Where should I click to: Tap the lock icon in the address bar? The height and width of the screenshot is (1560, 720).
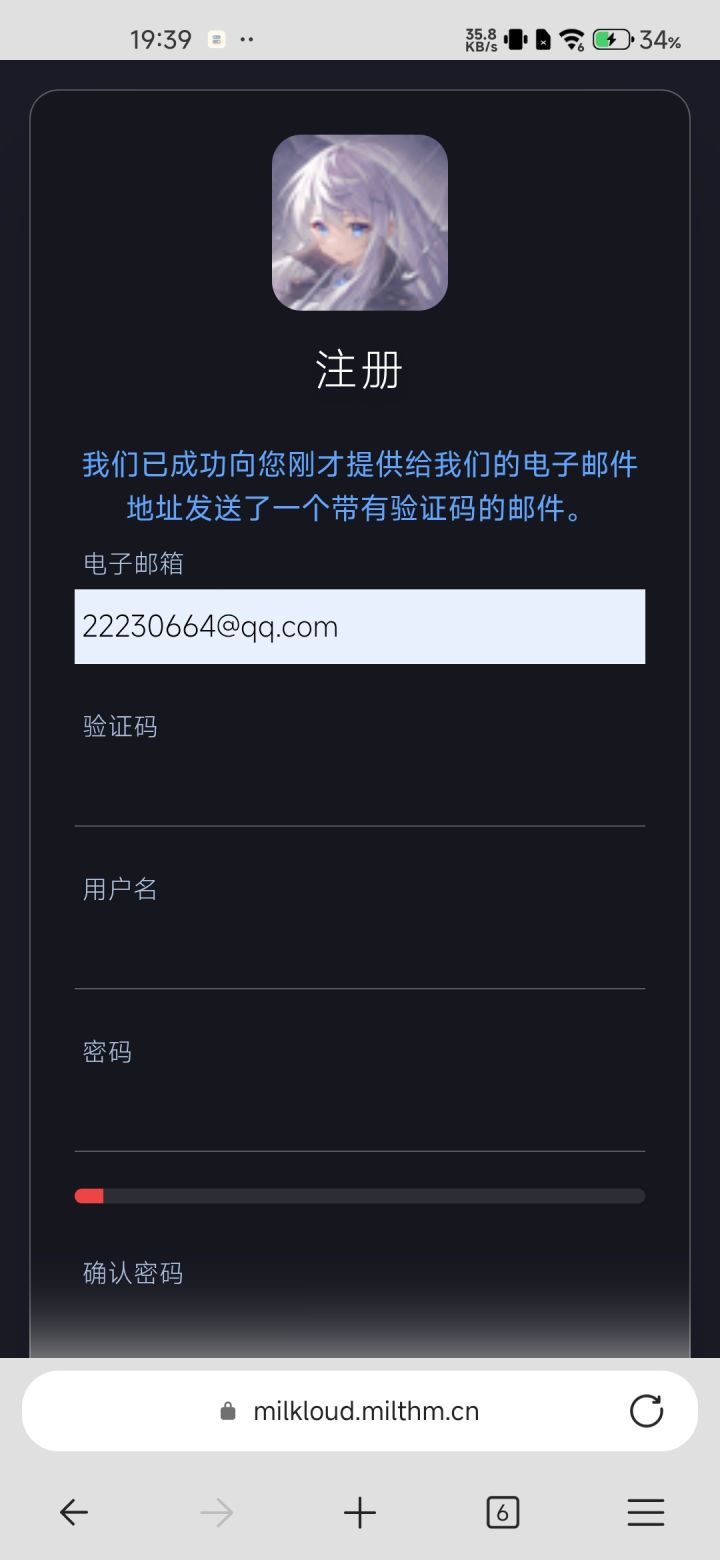(227, 1411)
